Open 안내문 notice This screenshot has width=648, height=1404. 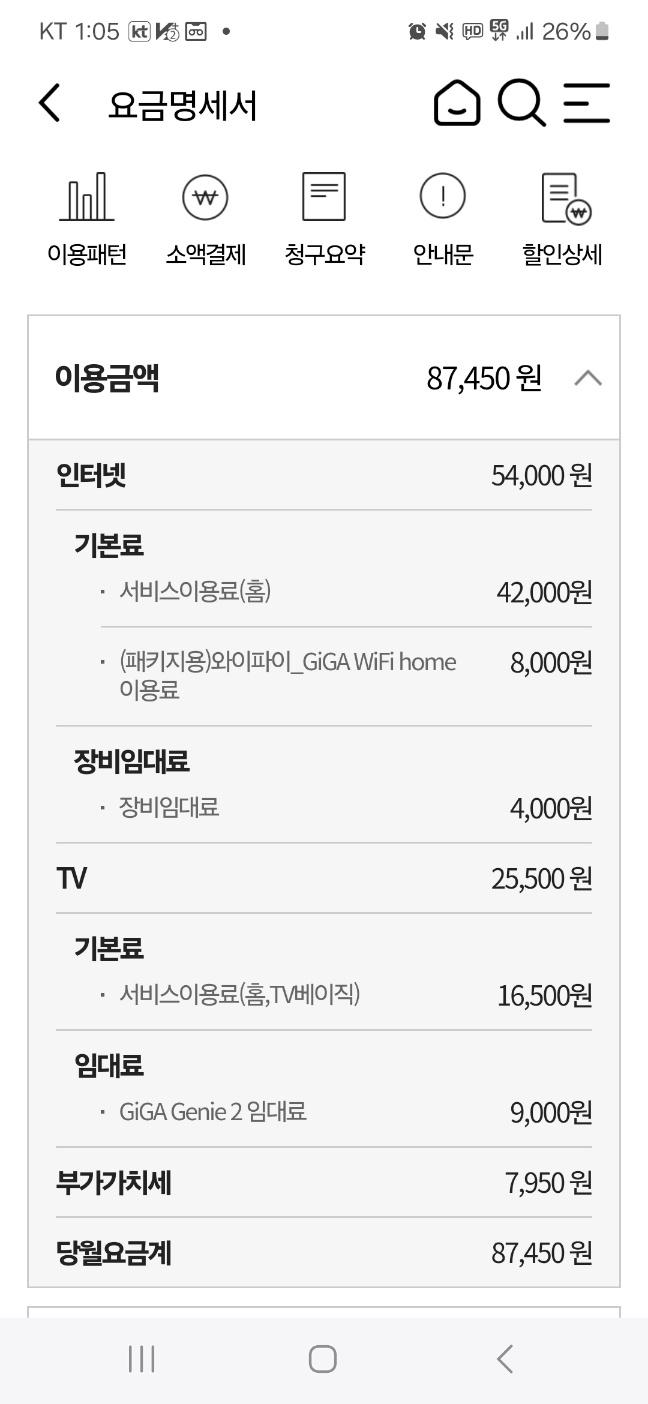point(442,219)
